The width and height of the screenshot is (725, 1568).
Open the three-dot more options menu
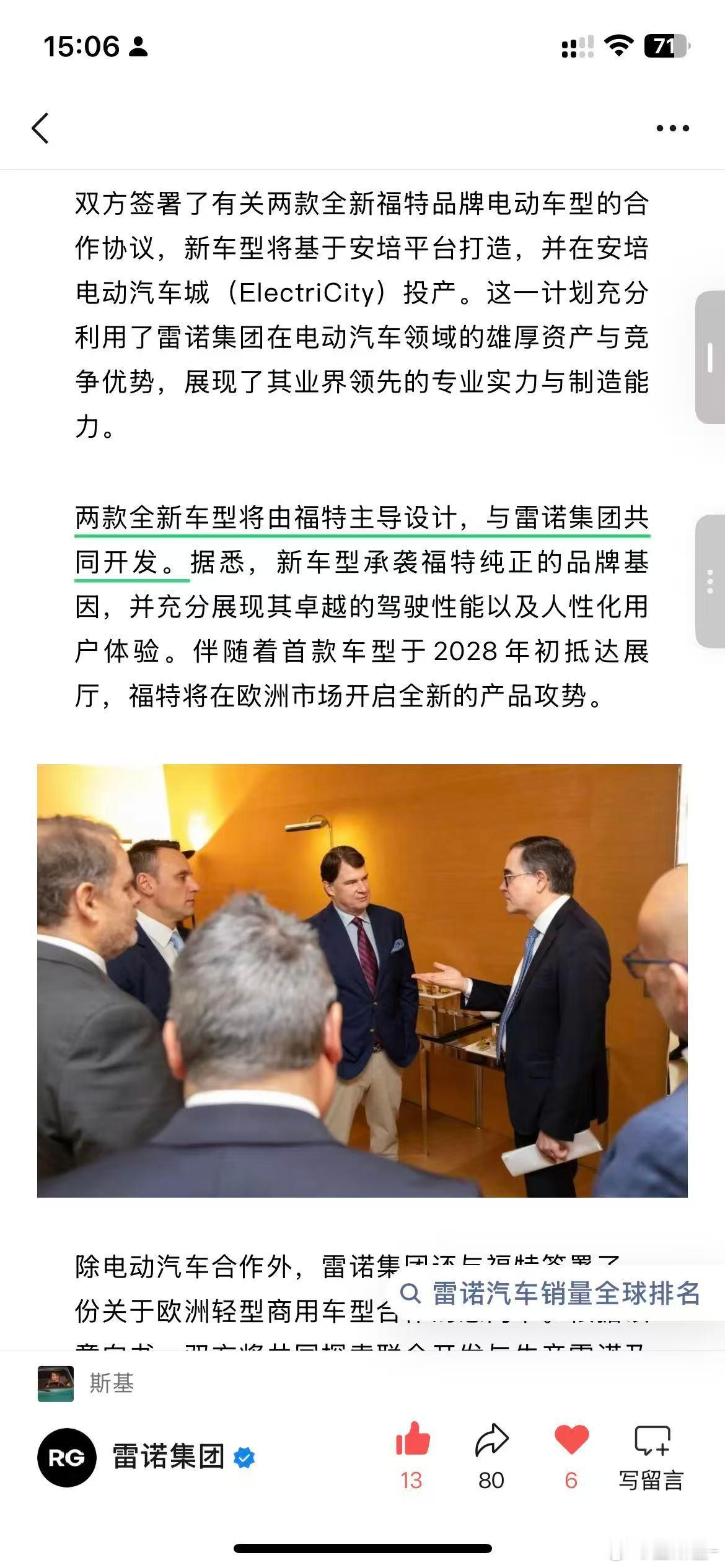(x=673, y=128)
